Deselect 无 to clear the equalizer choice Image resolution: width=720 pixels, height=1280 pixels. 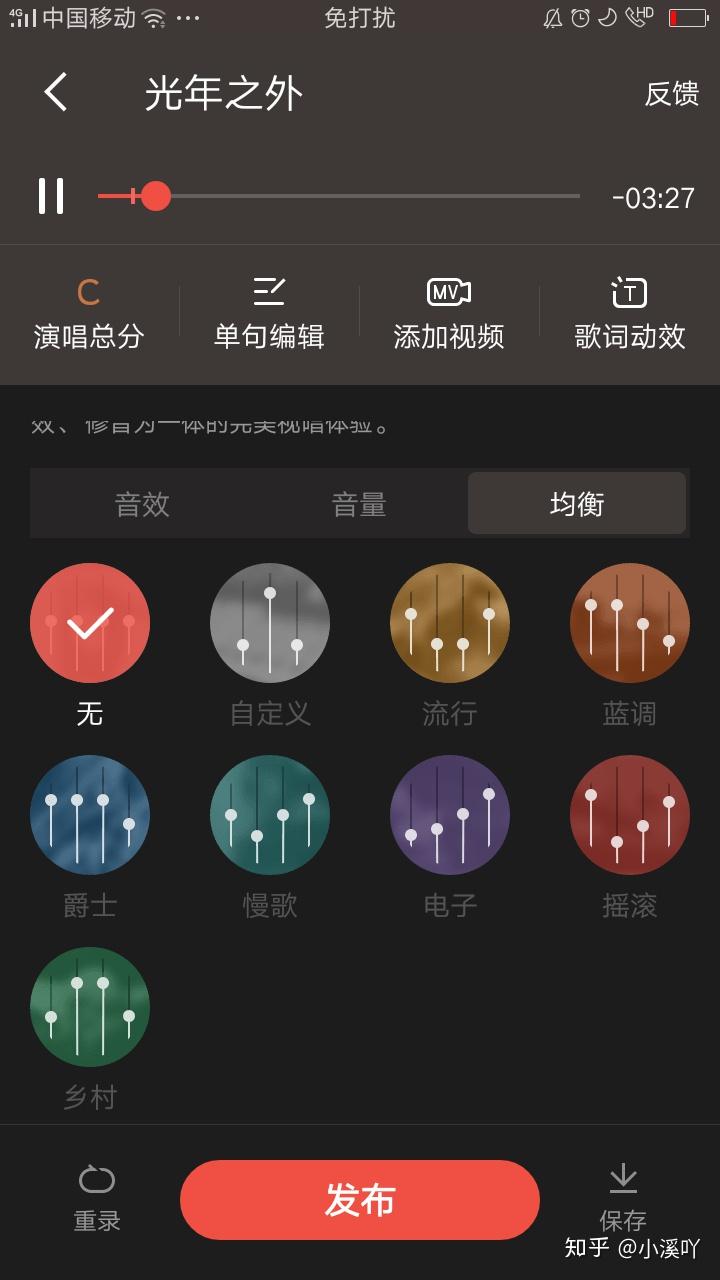coord(90,622)
